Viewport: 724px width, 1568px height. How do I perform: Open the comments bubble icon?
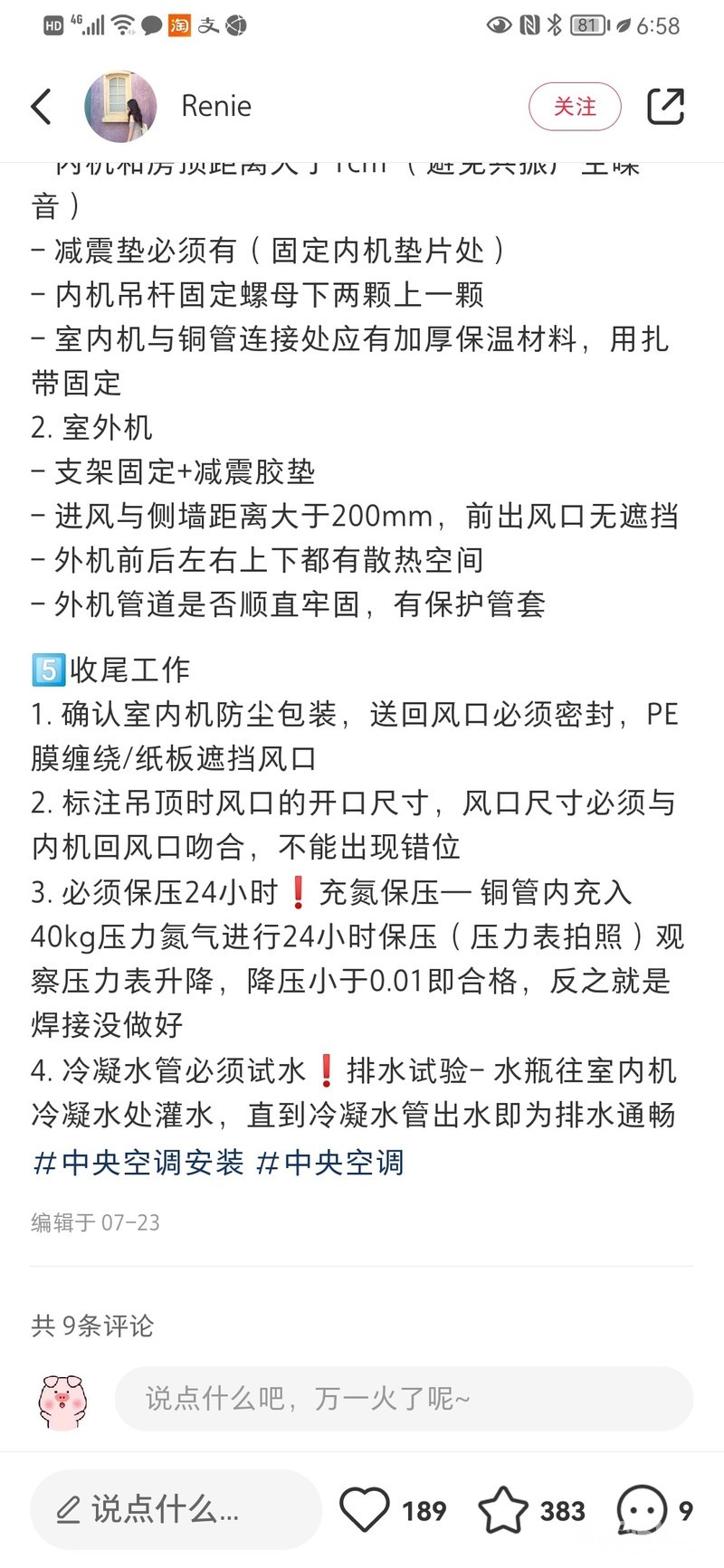pos(641,1509)
